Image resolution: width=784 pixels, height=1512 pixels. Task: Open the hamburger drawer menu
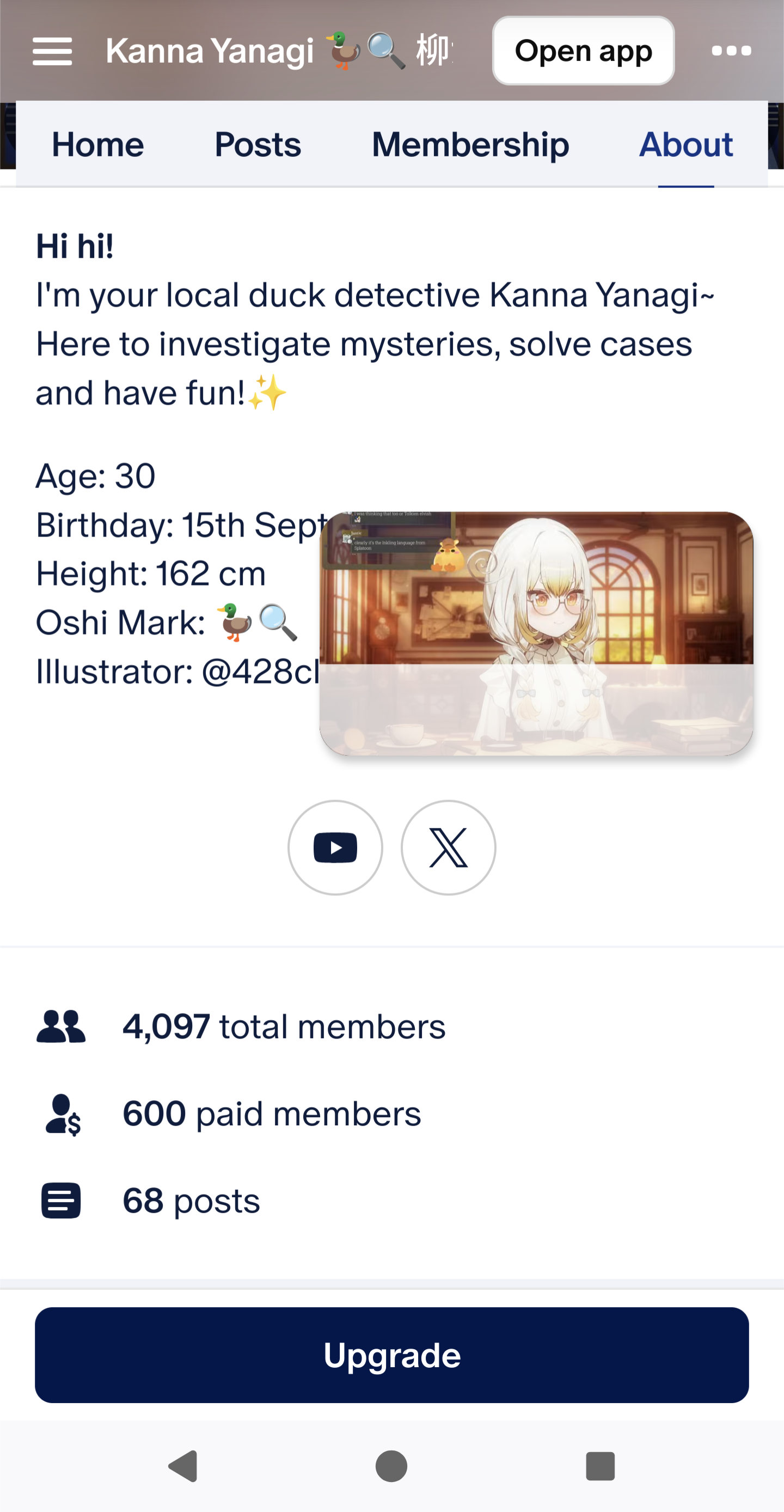point(52,51)
